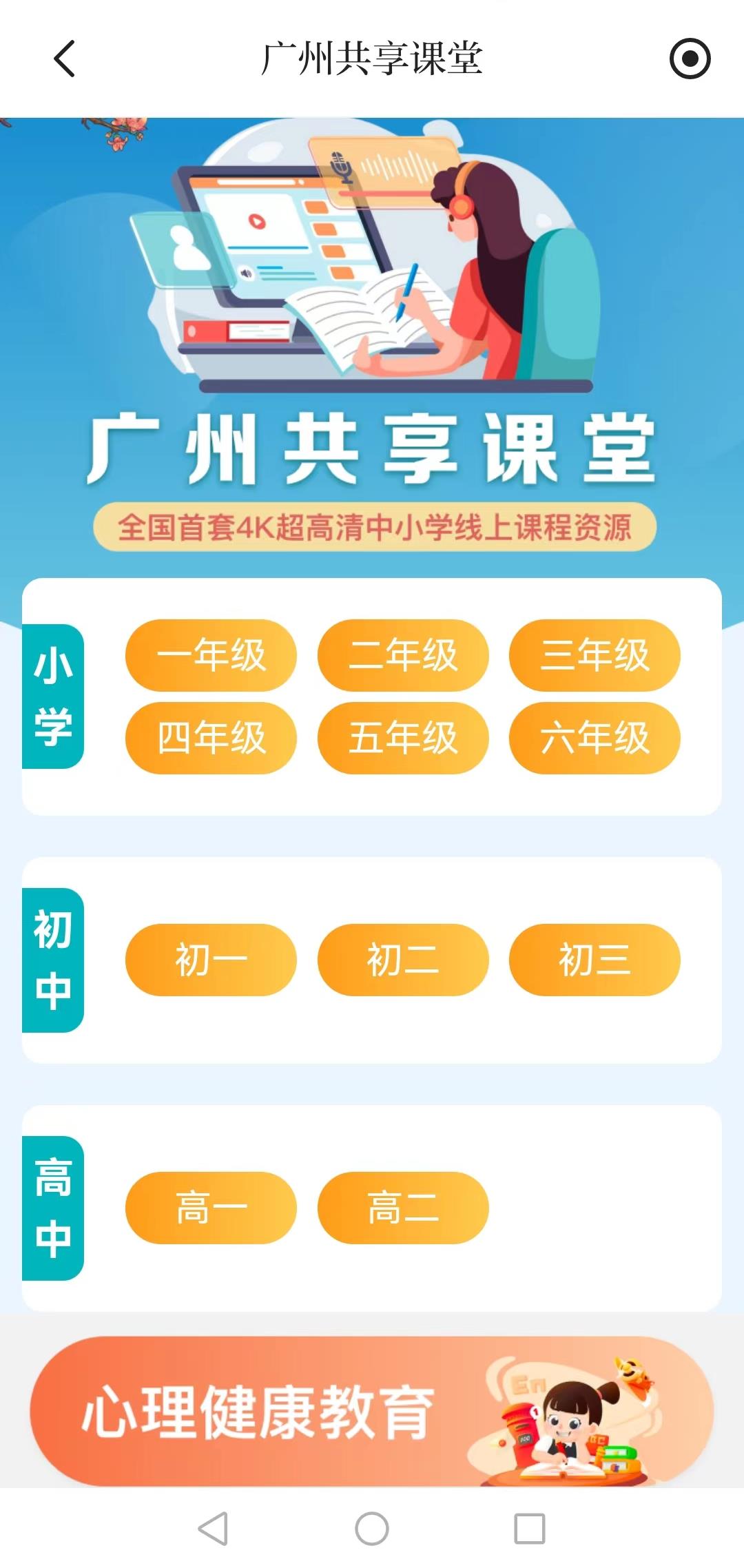Open 六年级 courses
Viewport: 744px width, 1568px height.
(595, 738)
